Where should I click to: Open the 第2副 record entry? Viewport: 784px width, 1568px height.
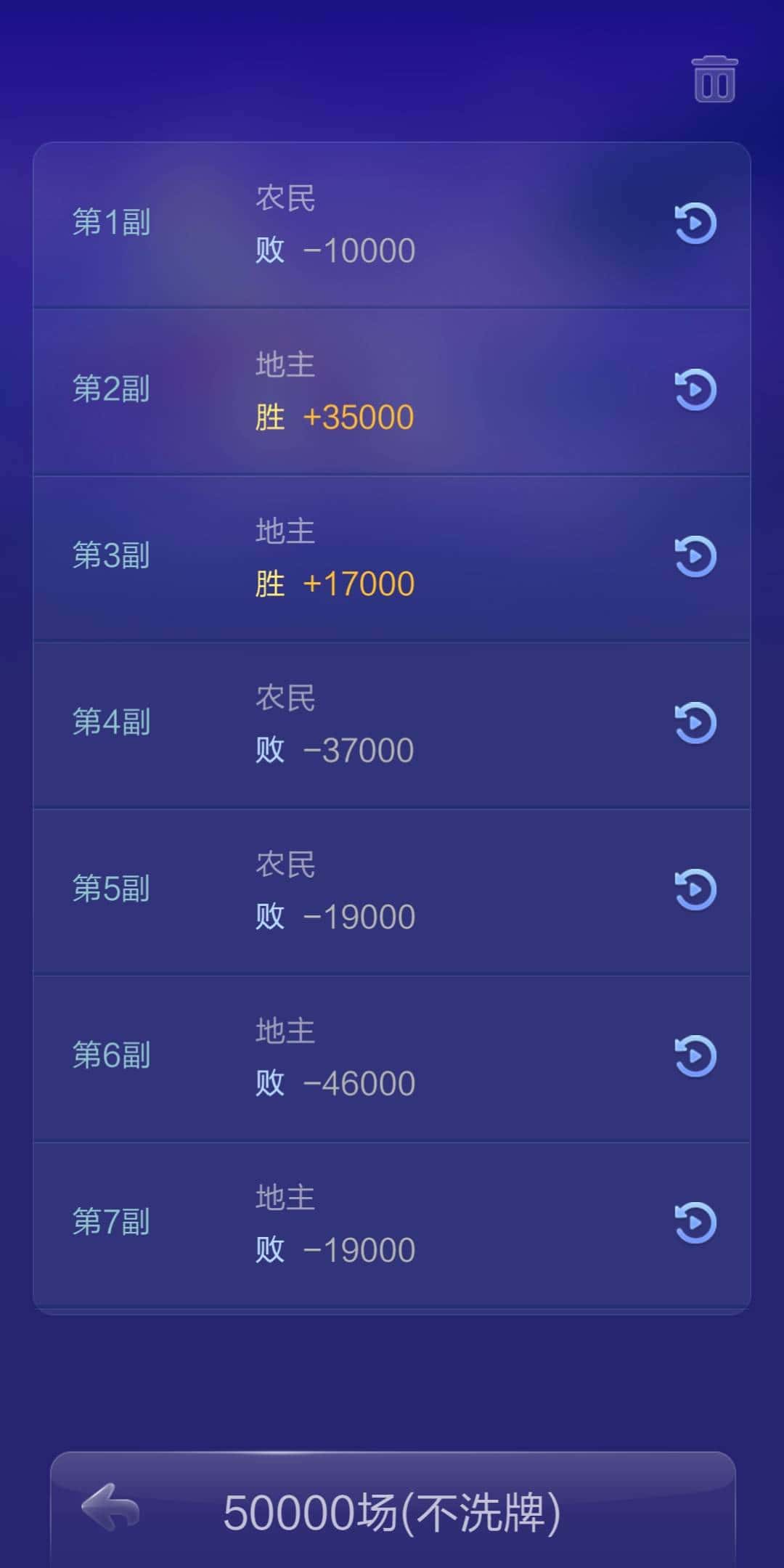(x=327, y=391)
